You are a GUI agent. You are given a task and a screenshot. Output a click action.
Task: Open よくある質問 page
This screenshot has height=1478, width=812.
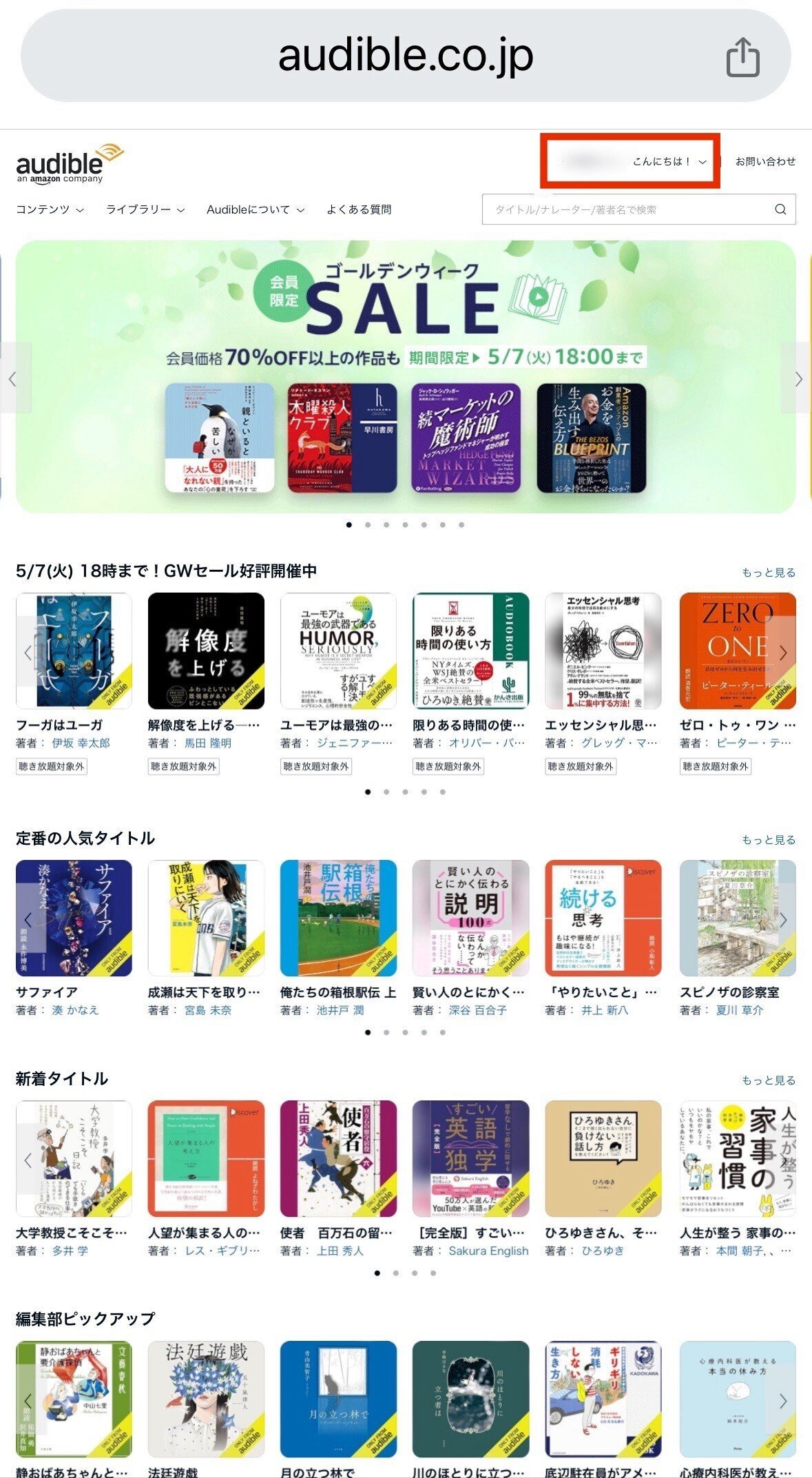click(x=359, y=209)
